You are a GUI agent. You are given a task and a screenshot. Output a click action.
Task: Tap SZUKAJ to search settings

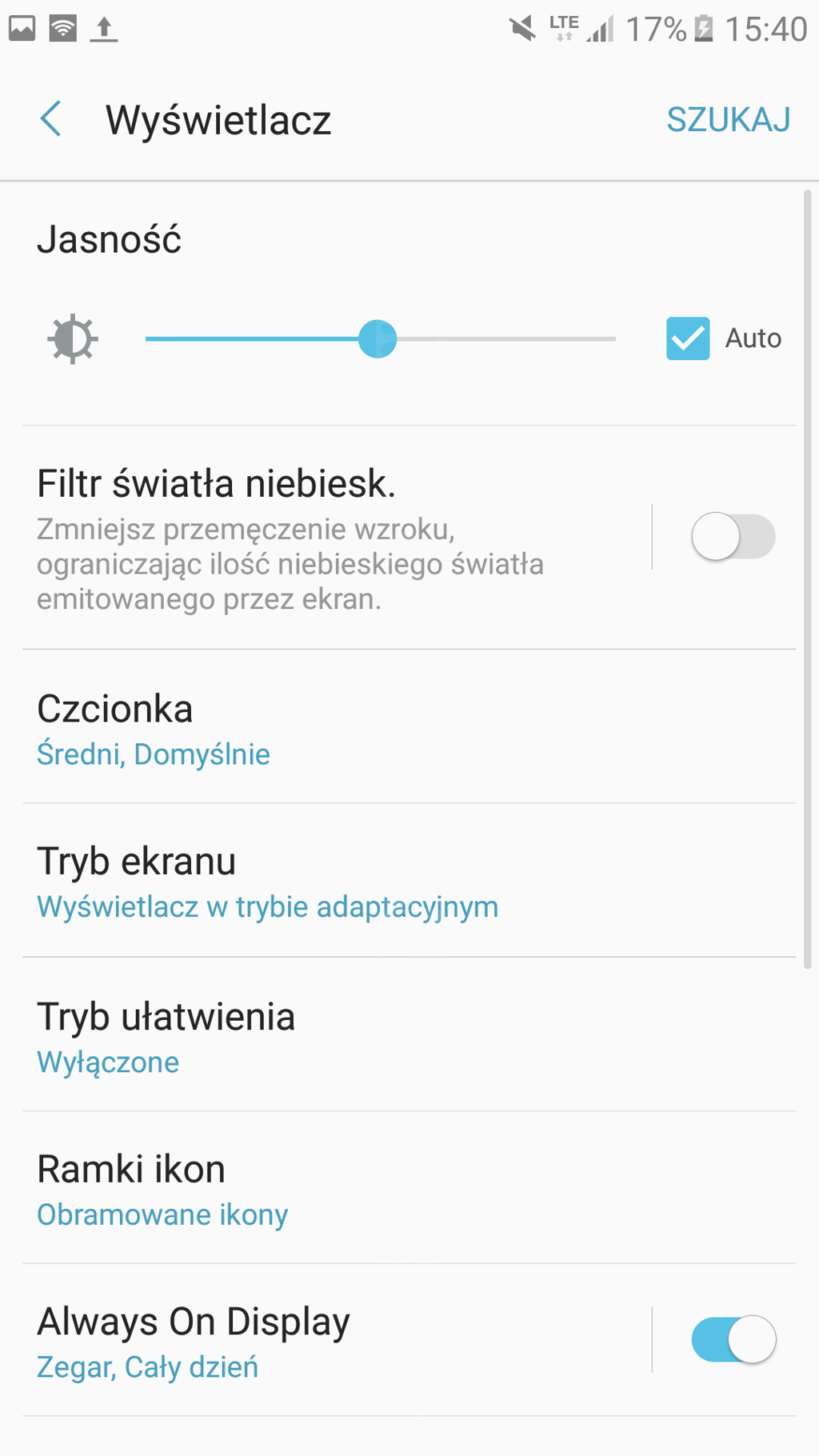[x=728, y=120]
